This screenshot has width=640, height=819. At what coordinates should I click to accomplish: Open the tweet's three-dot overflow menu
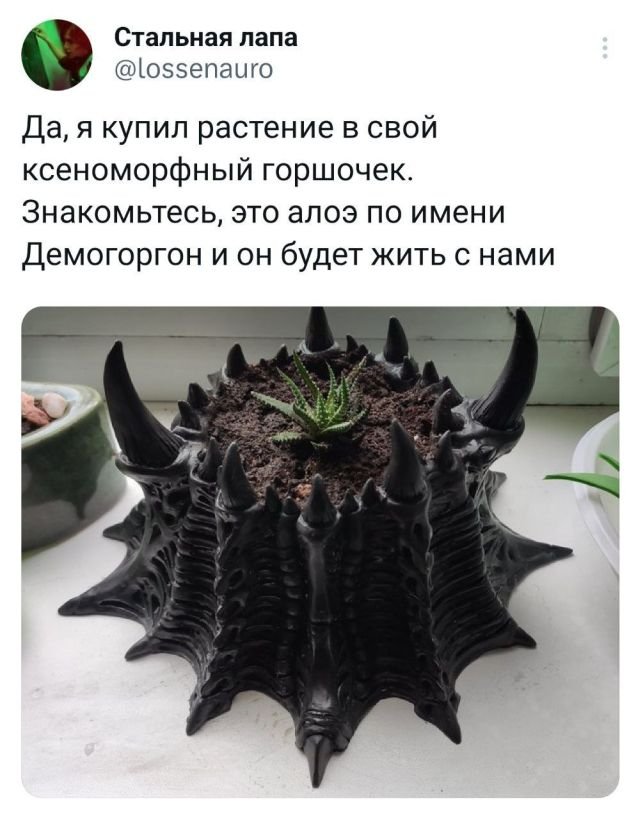(604, 48)
